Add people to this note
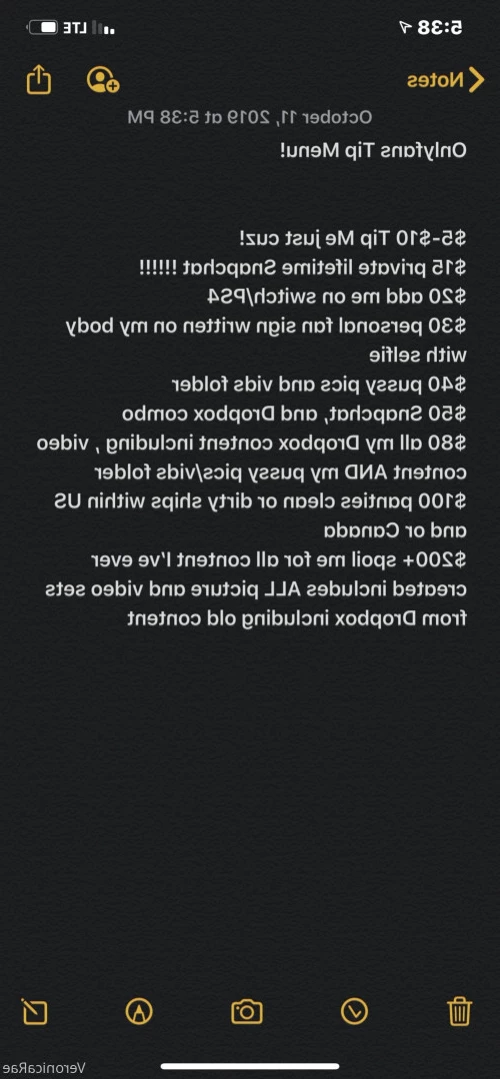Screen dimensions: 500x1079 [x=103, y=80]
